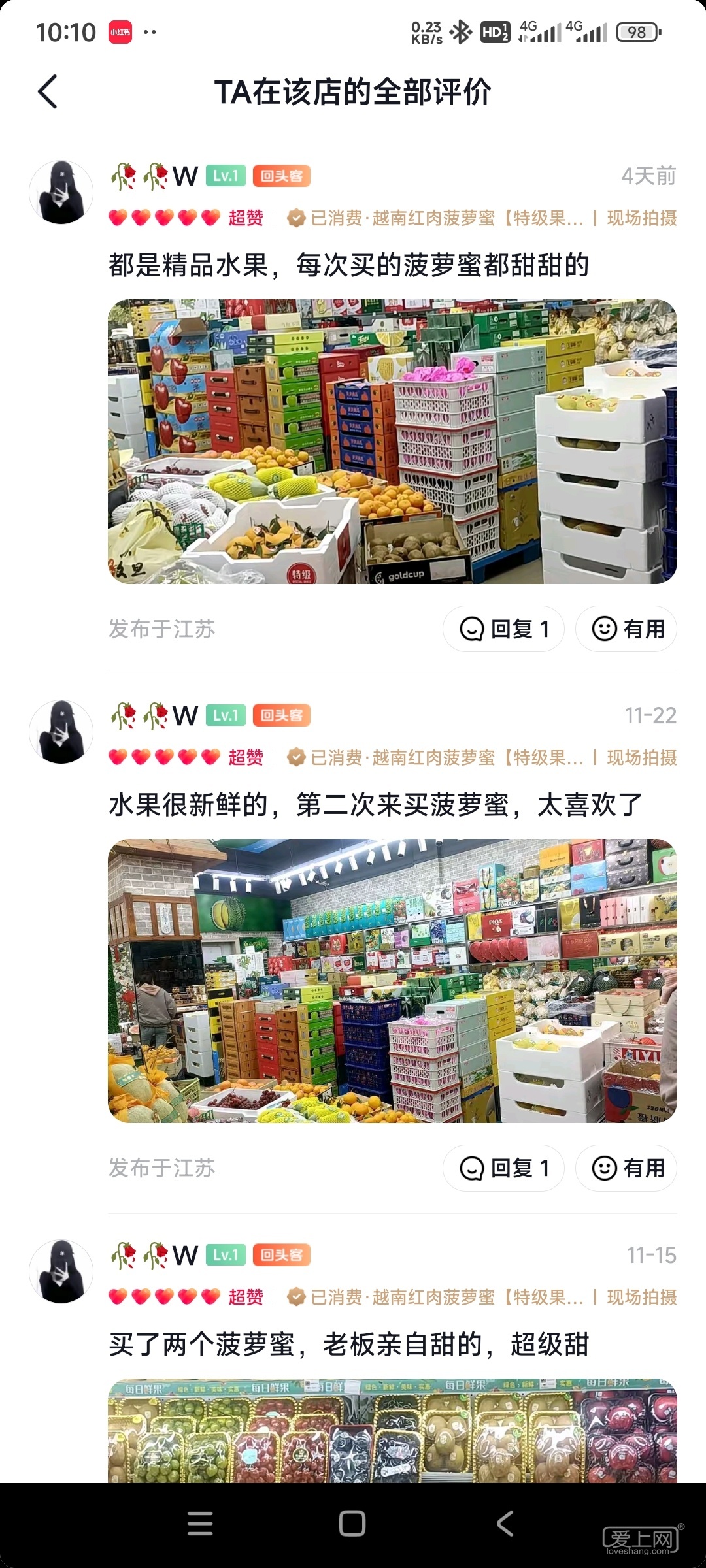Screen dimensions: 706x1568
Task: Tap 有用 on the 11-22 review
Action: 626,1168
